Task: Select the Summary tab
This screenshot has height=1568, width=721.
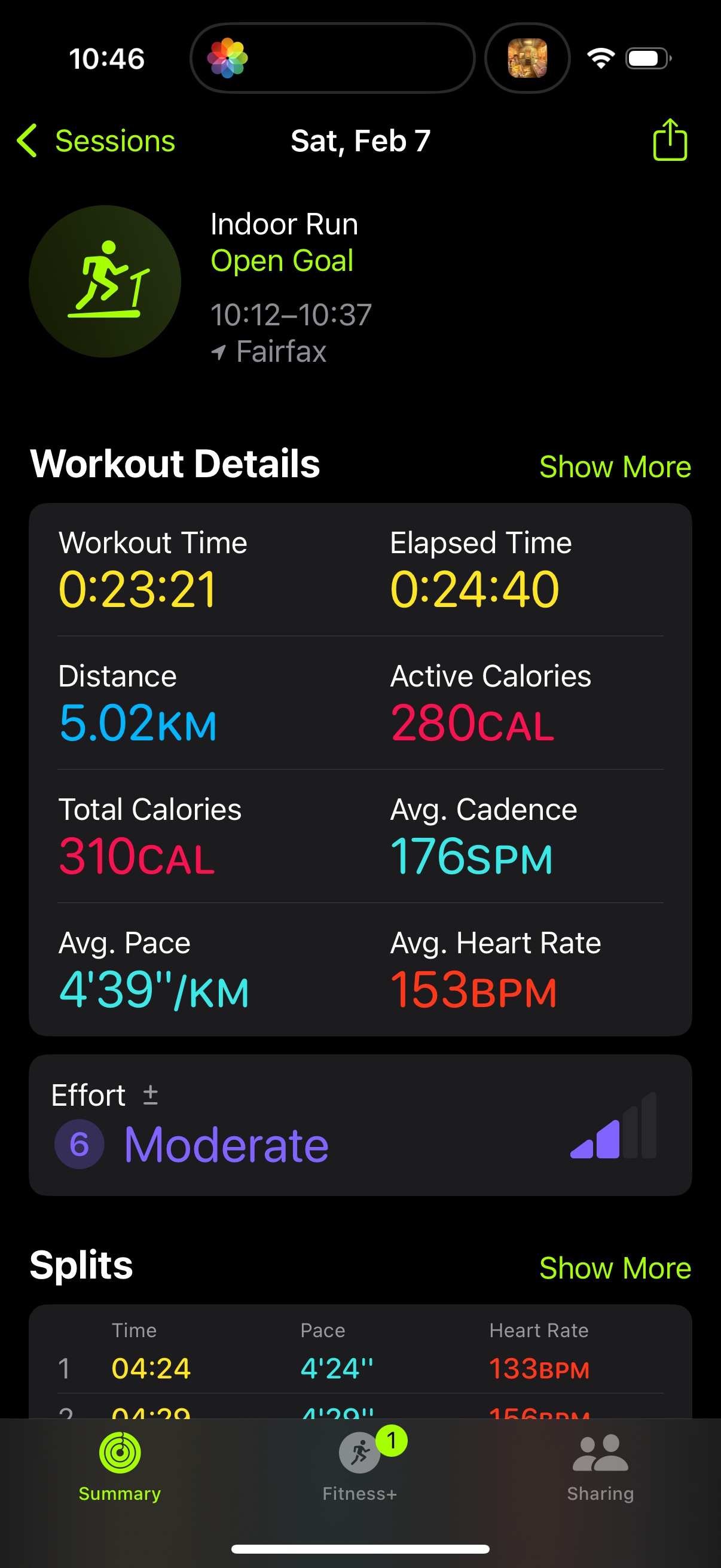Action: 120,1466
